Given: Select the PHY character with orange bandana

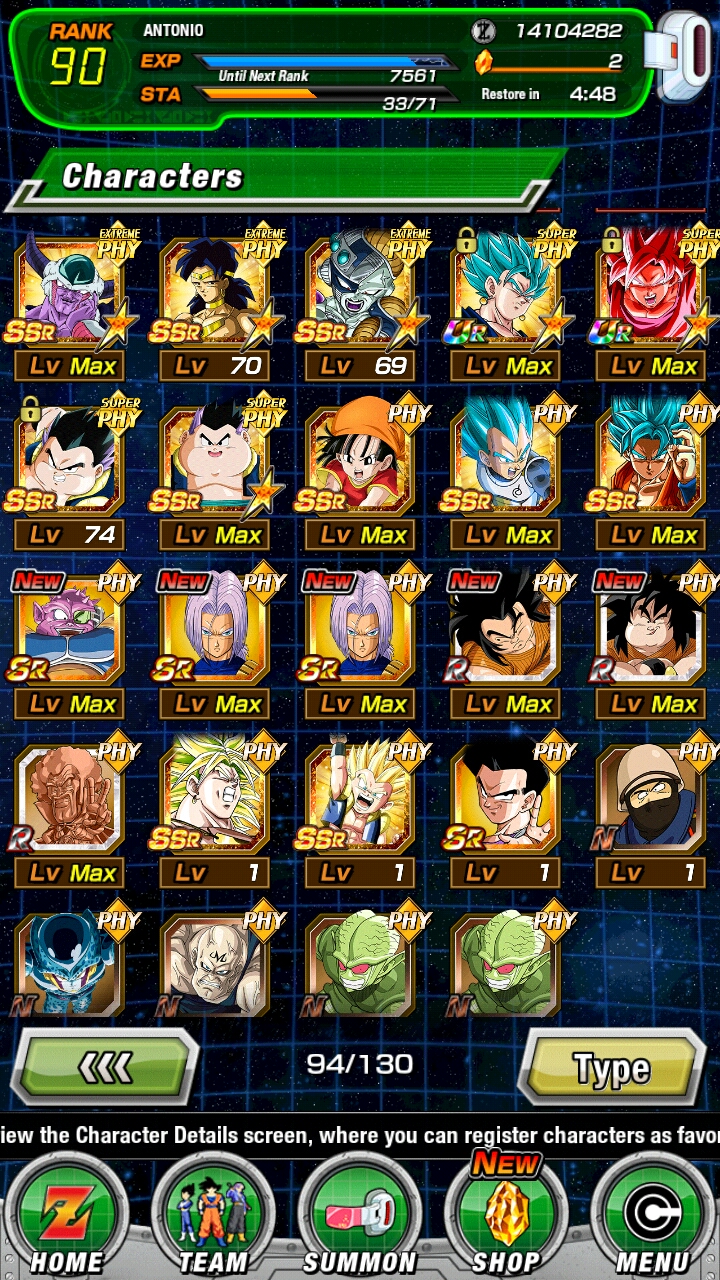Looking at the screenshot, I should click(359, 462).
